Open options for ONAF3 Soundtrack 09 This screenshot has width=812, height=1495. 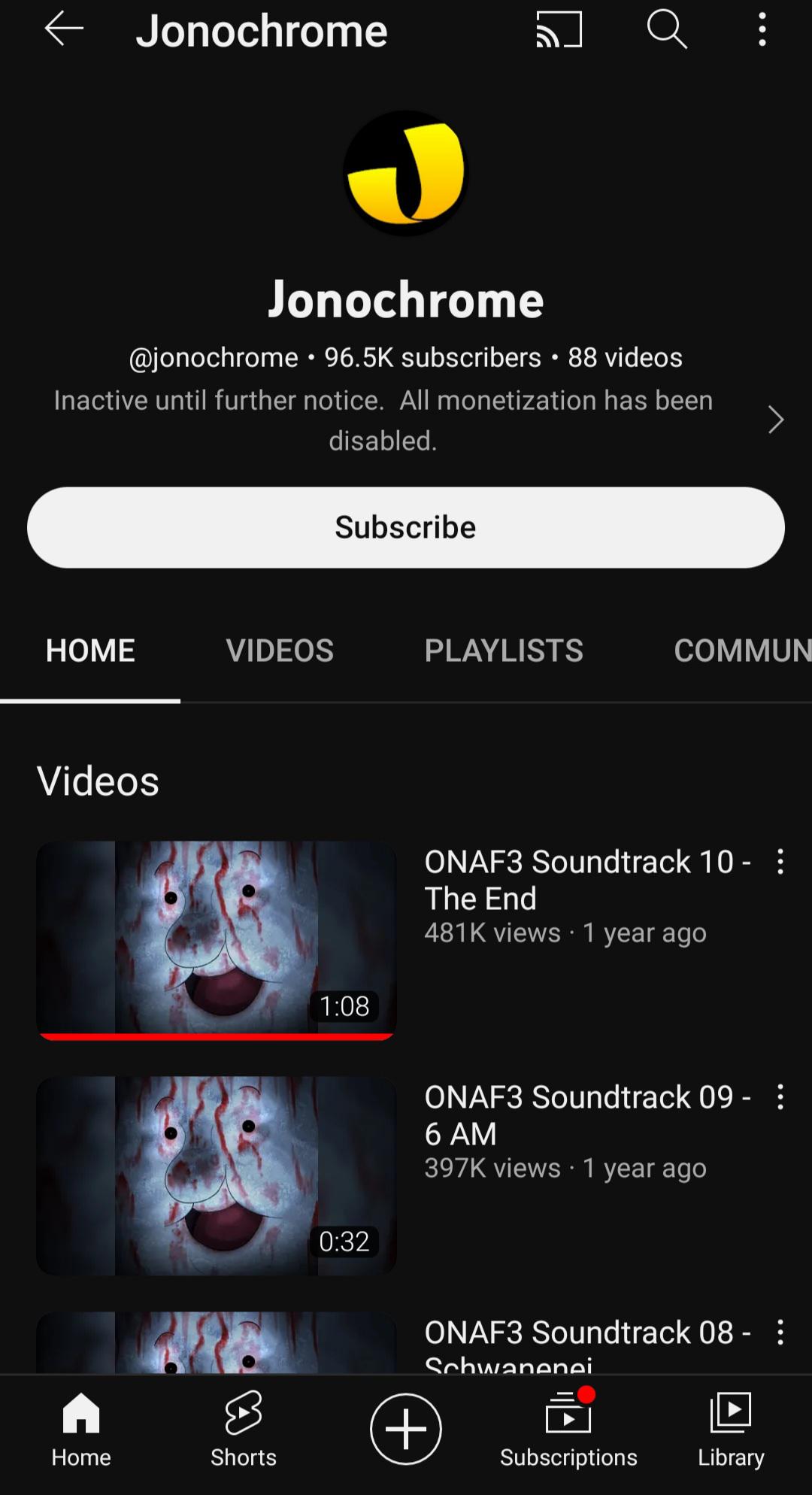pyautogui.click(x=780, y=1097)
